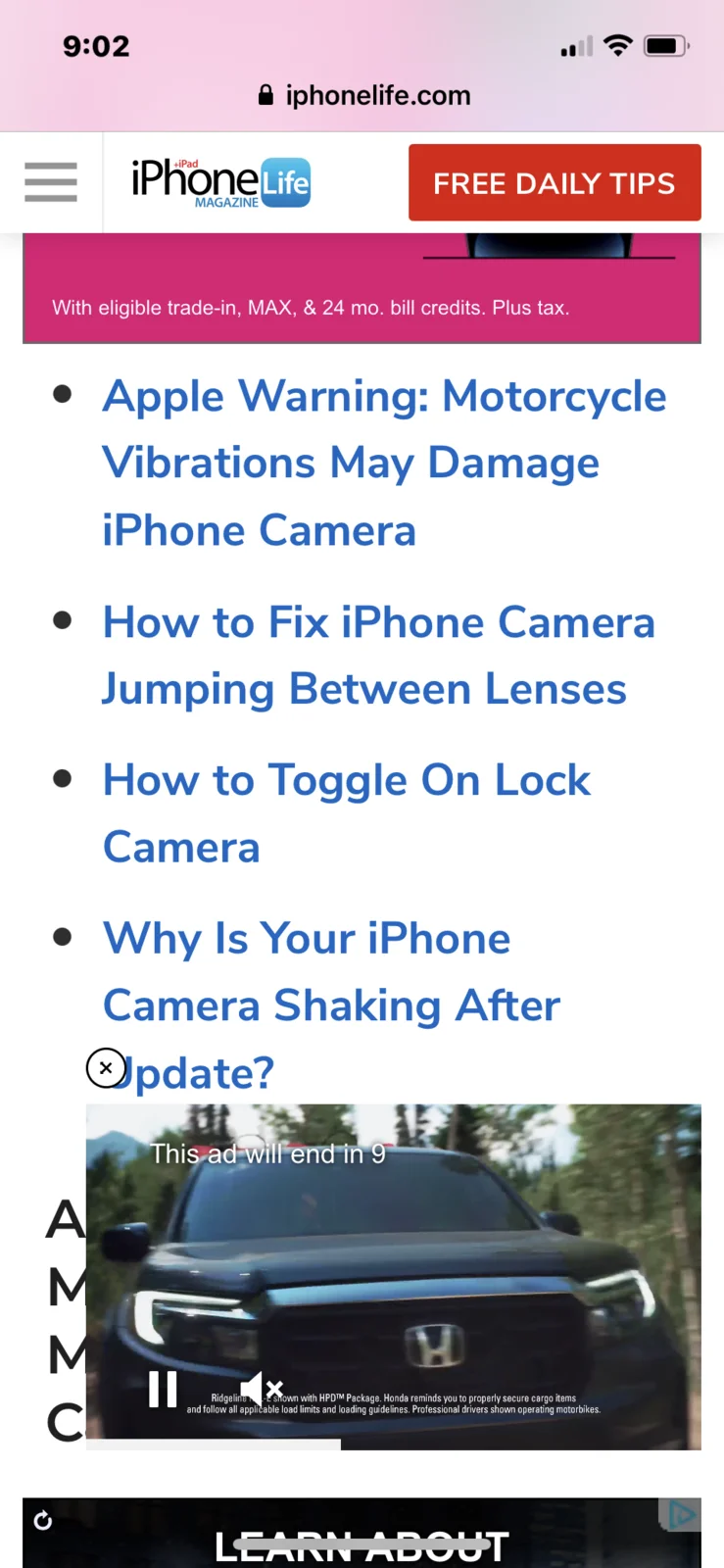Open the hamburger navigation menu
Viewport: 724px width, 1568px height.
51,182
